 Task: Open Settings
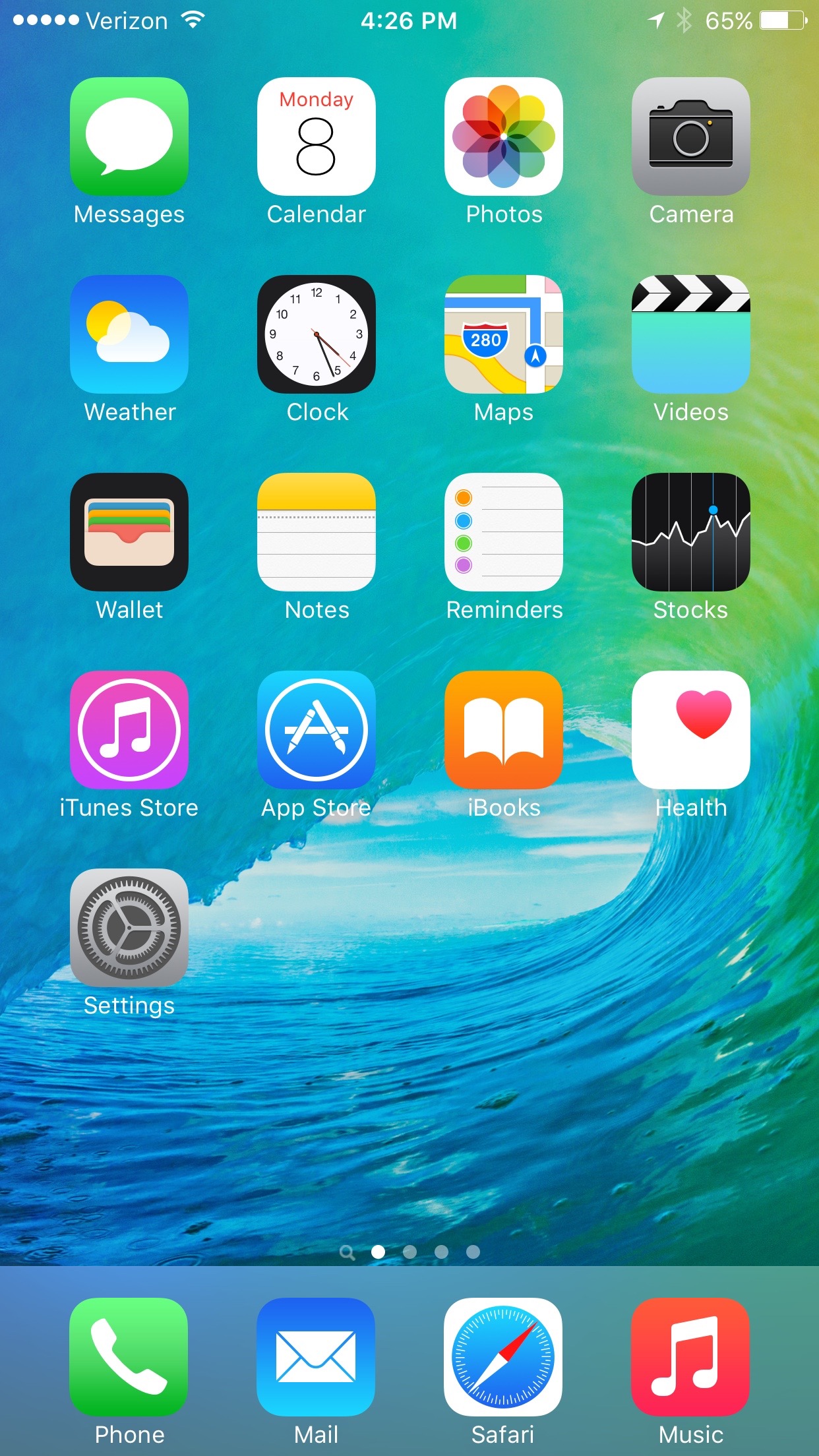coord(129,928)
